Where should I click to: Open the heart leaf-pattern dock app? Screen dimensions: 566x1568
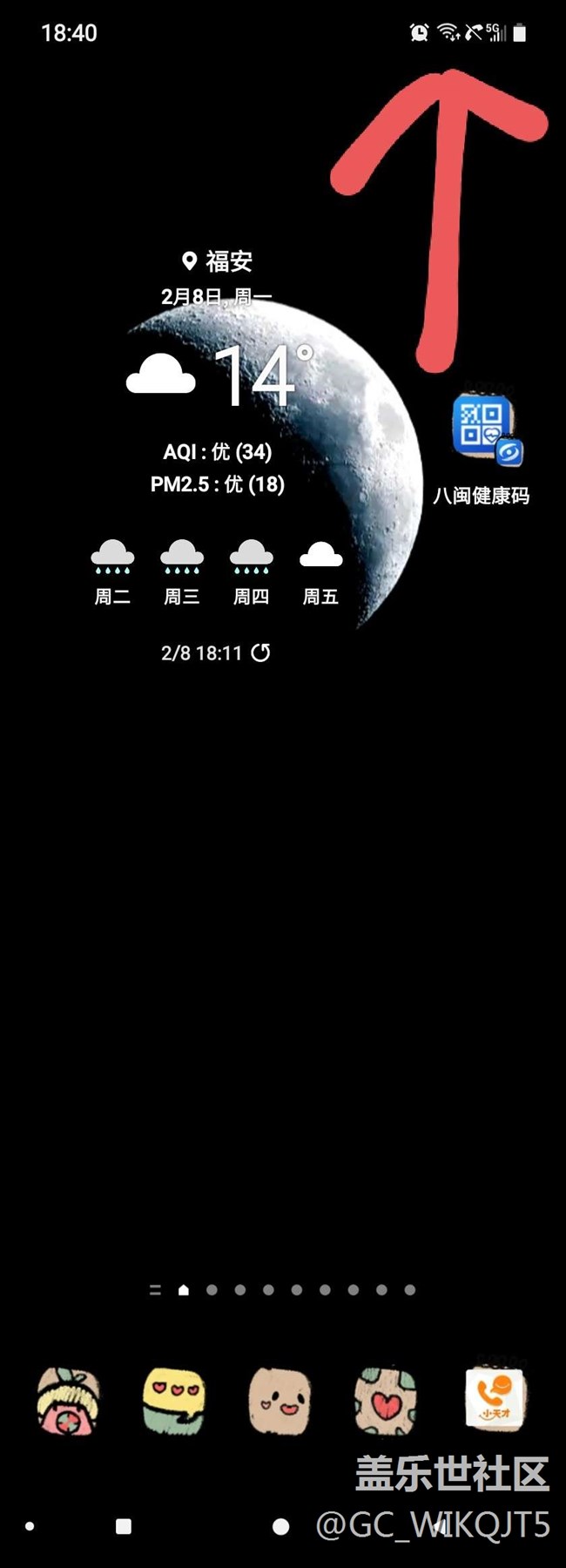(386, 1400)
